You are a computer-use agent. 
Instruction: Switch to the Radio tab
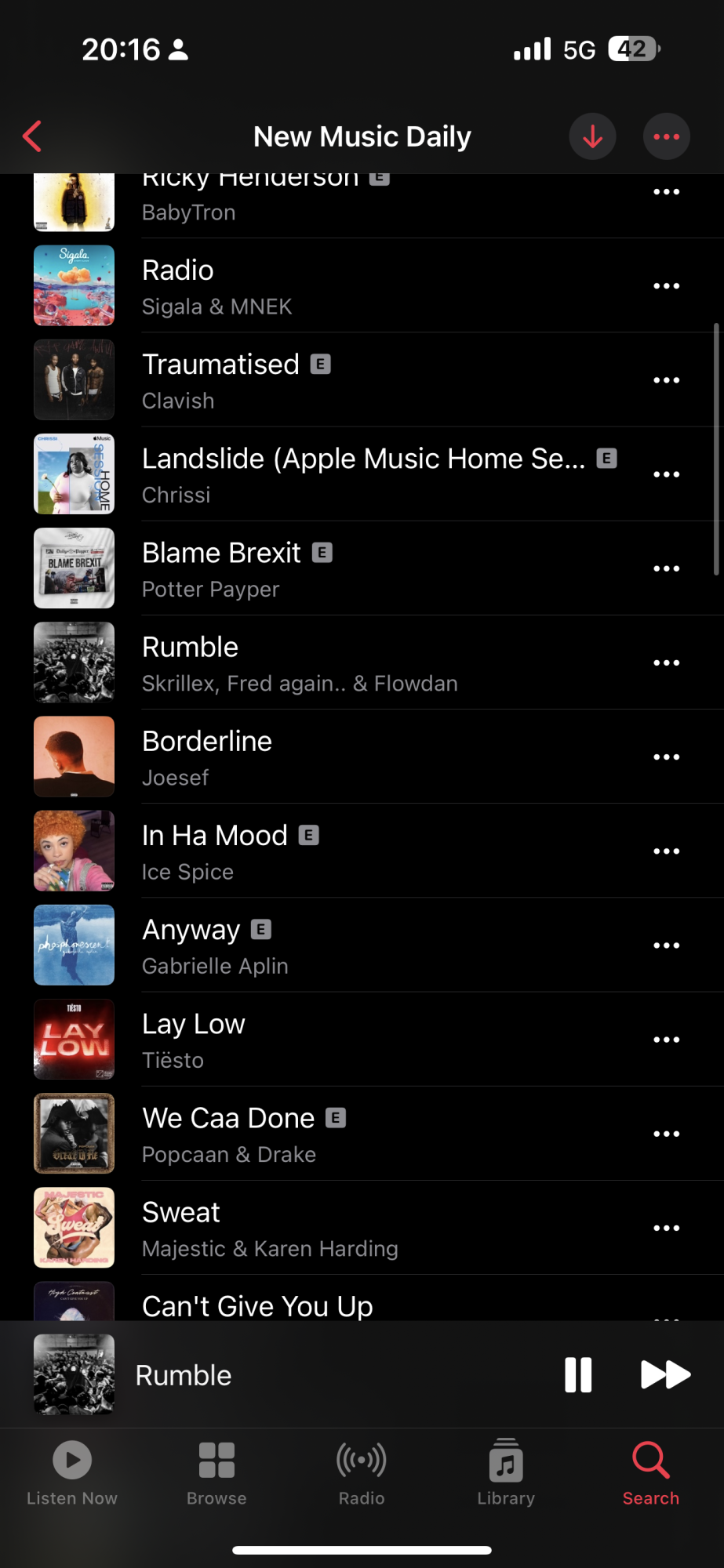tap(362, 1472)
